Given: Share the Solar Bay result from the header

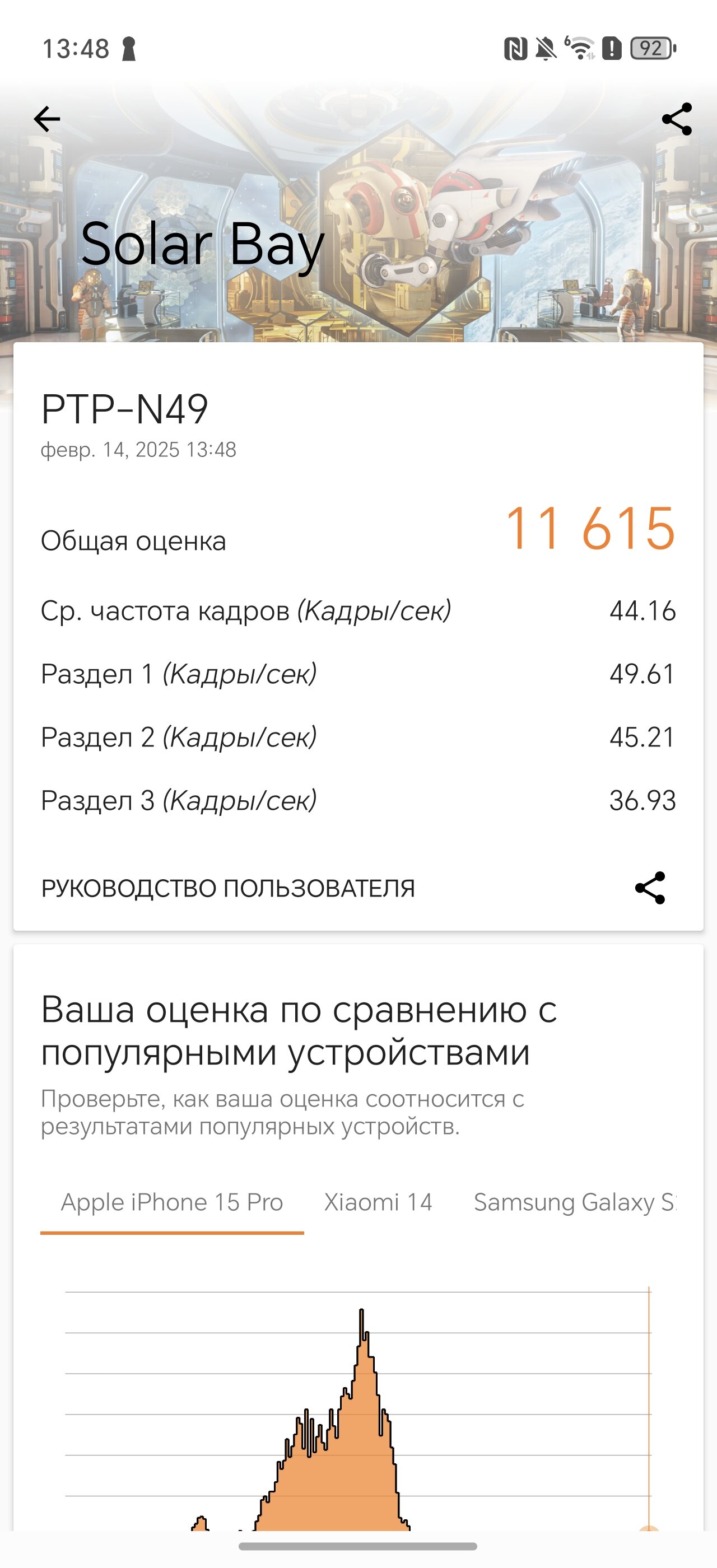Looking at the screenshot, I should [677, 119].
